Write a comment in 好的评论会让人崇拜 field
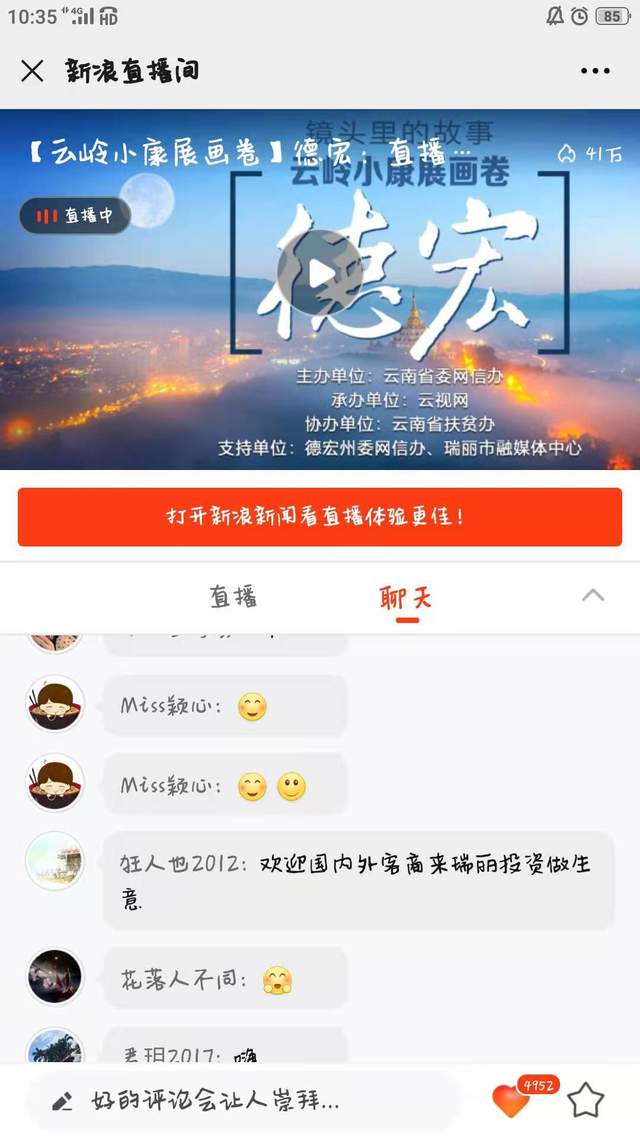 tap(240, 1102)
